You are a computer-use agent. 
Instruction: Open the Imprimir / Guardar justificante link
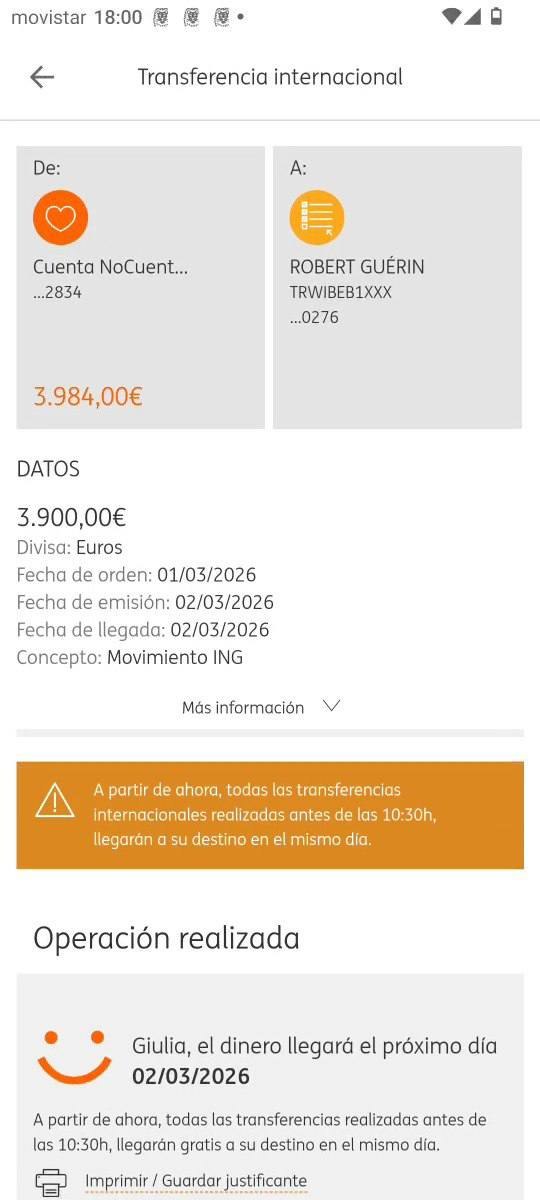(x=196, y=1181)
